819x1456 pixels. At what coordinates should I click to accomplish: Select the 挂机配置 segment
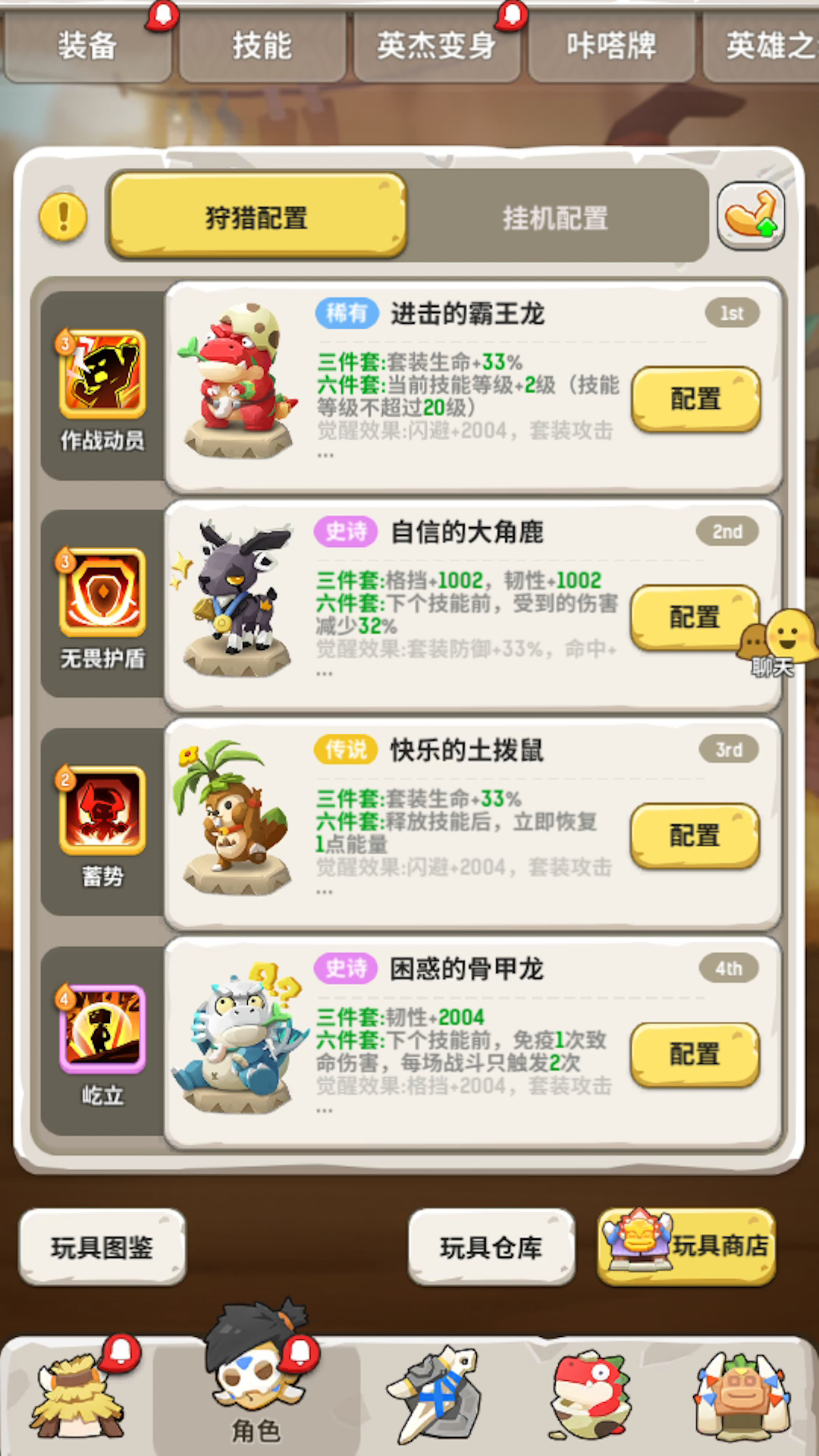pyautogui.click(x=555, y=218)
